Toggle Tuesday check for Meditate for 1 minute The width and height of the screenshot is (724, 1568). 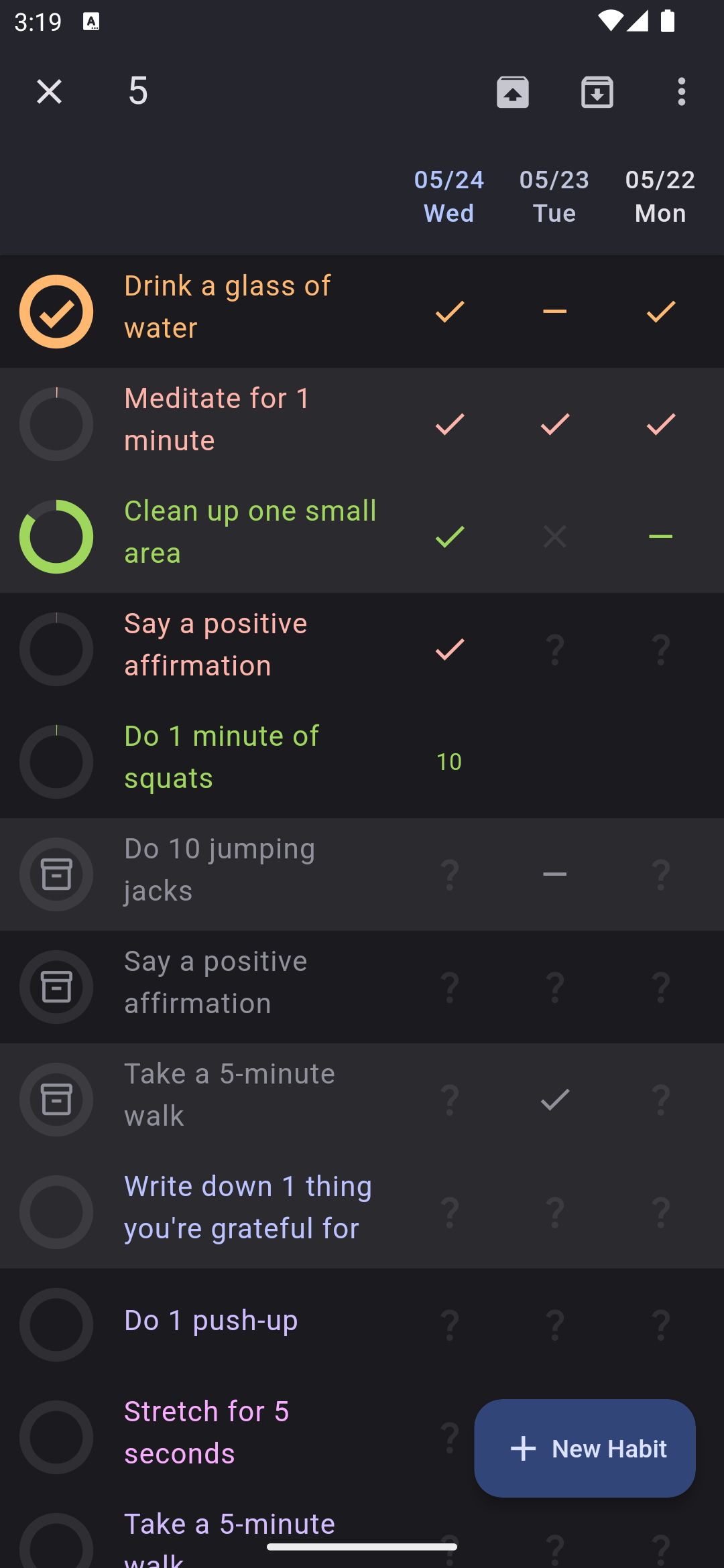tap(554, 424)
